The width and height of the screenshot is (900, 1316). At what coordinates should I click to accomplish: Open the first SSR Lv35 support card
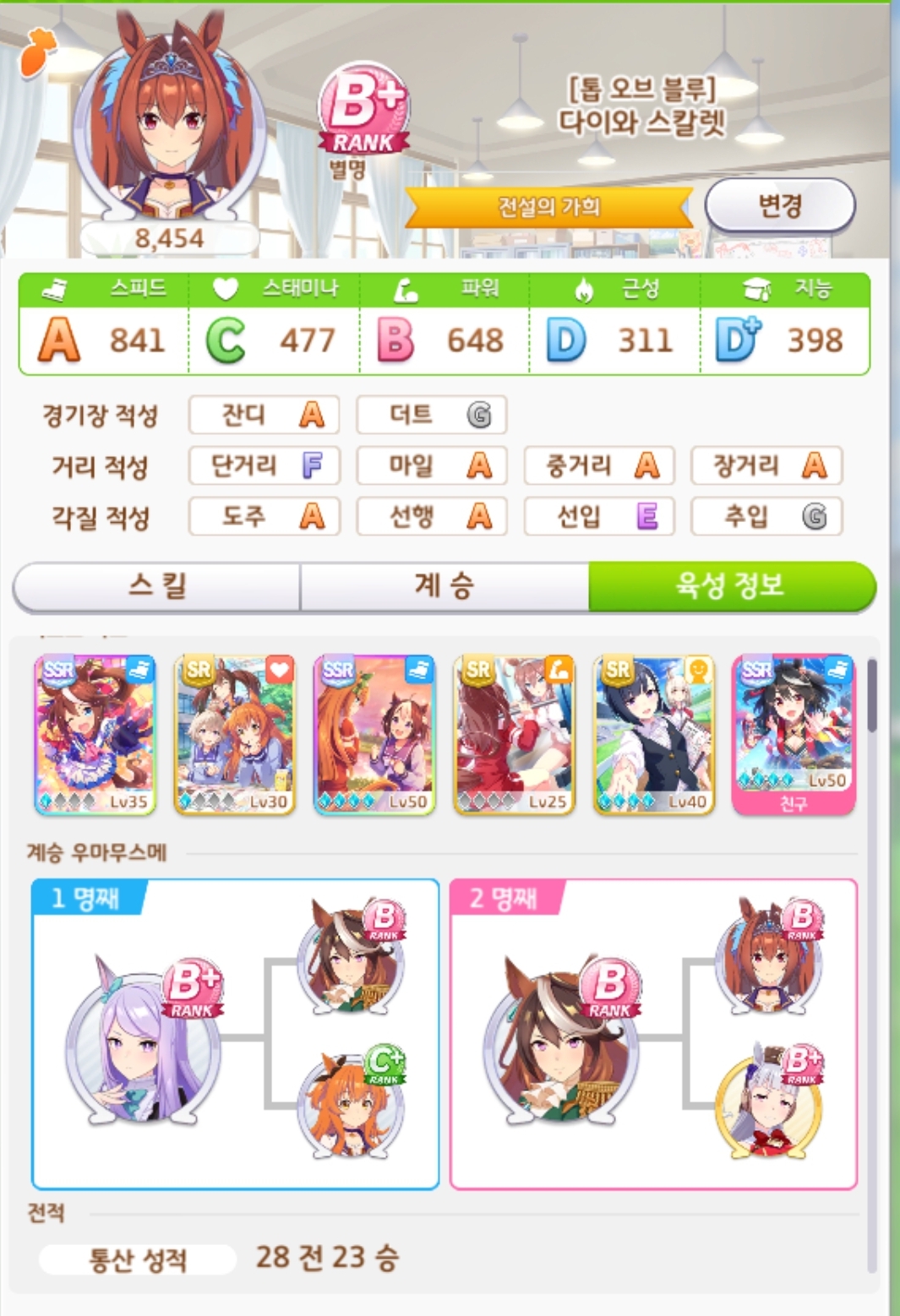pos(95,735)
